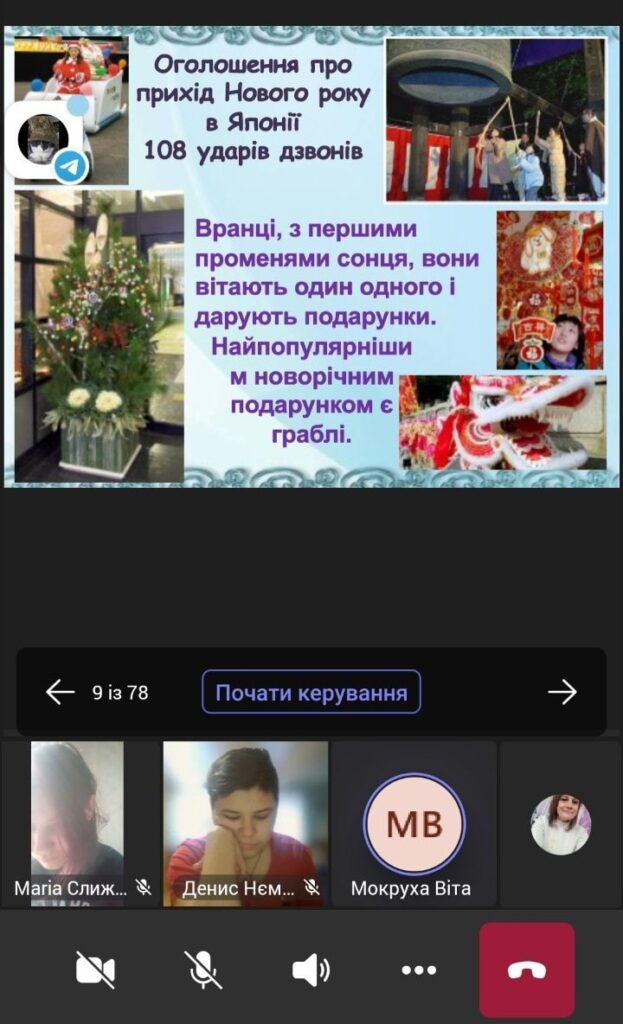Unmute the microphone

click(203, 969)
